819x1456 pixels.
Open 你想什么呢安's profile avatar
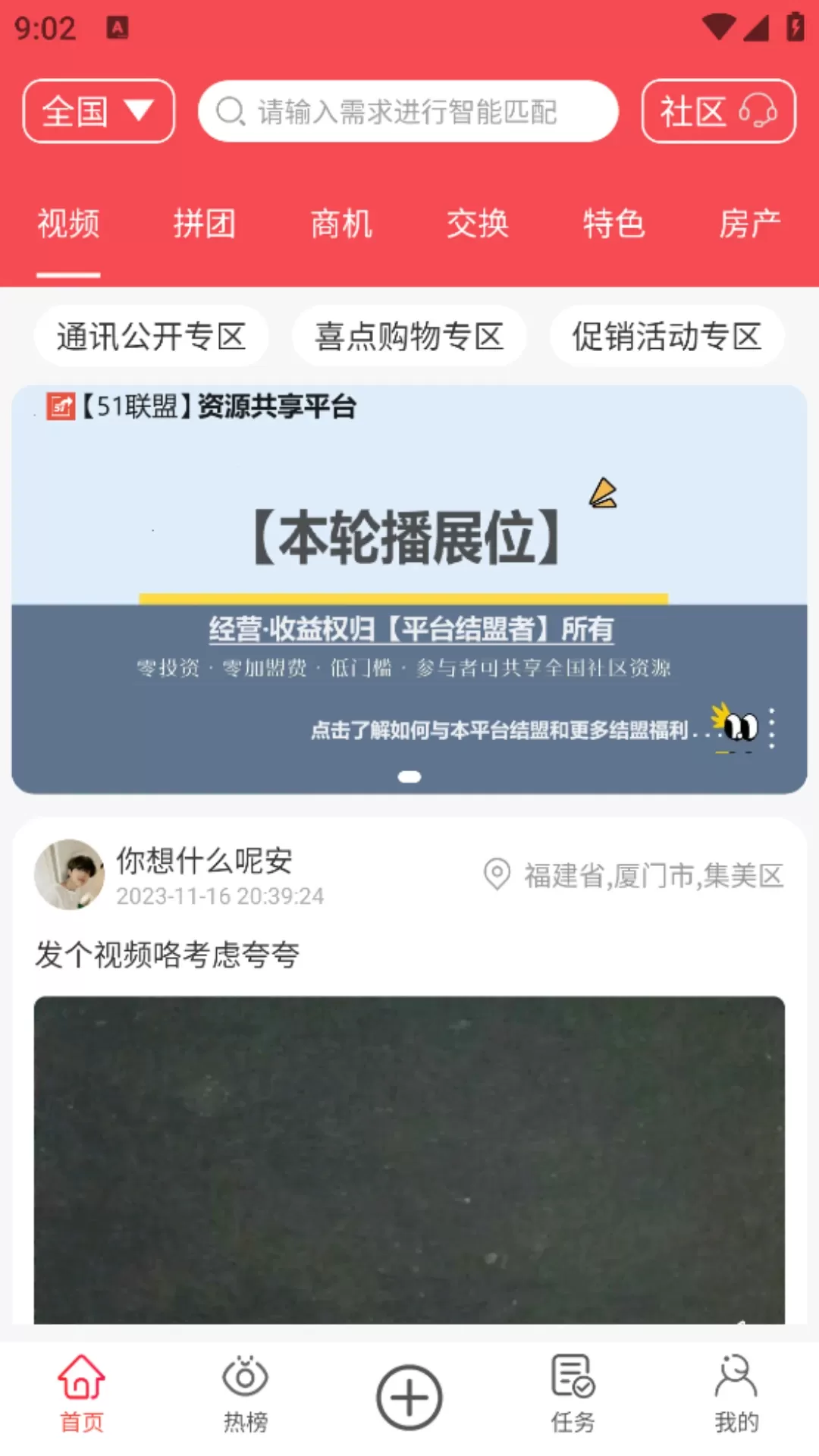[69, 874]
